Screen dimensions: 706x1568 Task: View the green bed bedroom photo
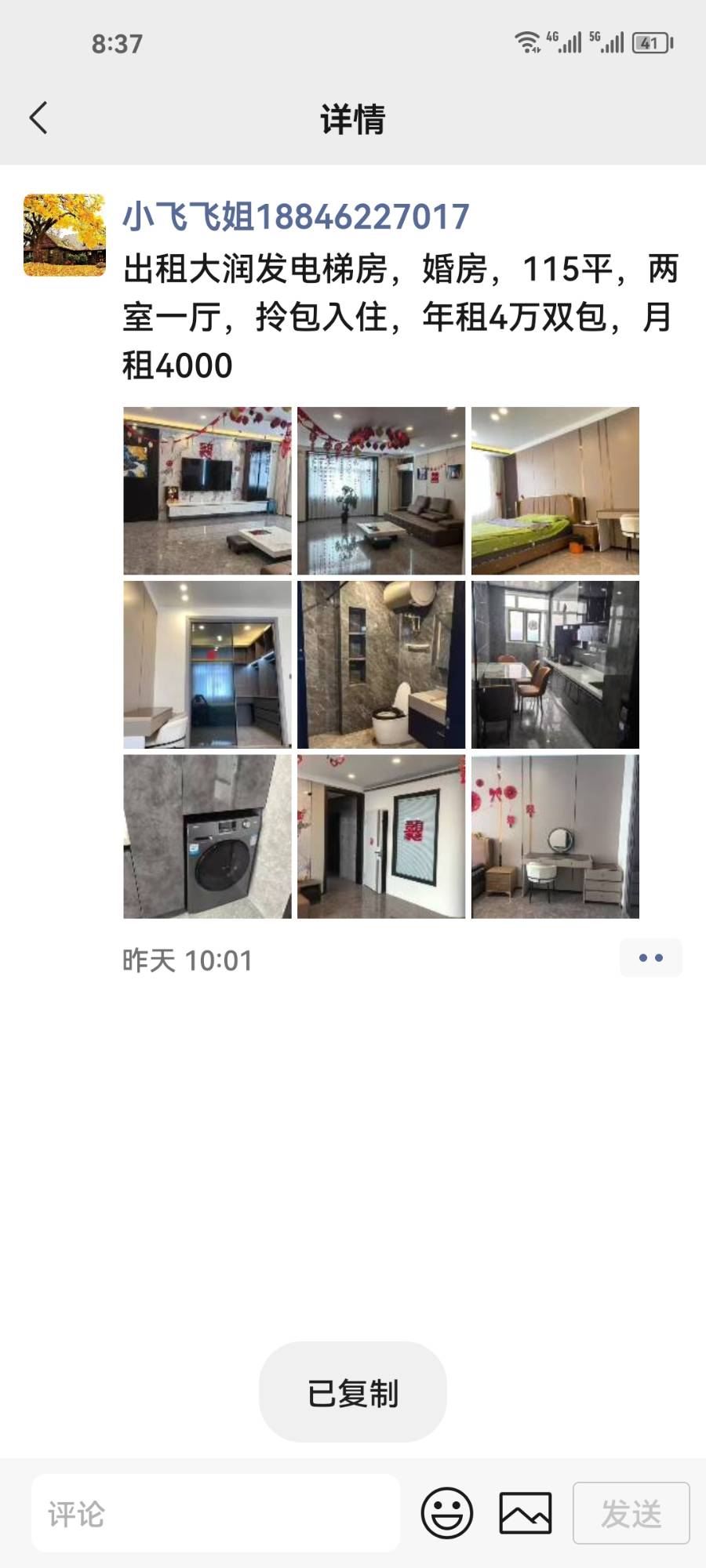[x=555, y=491]
